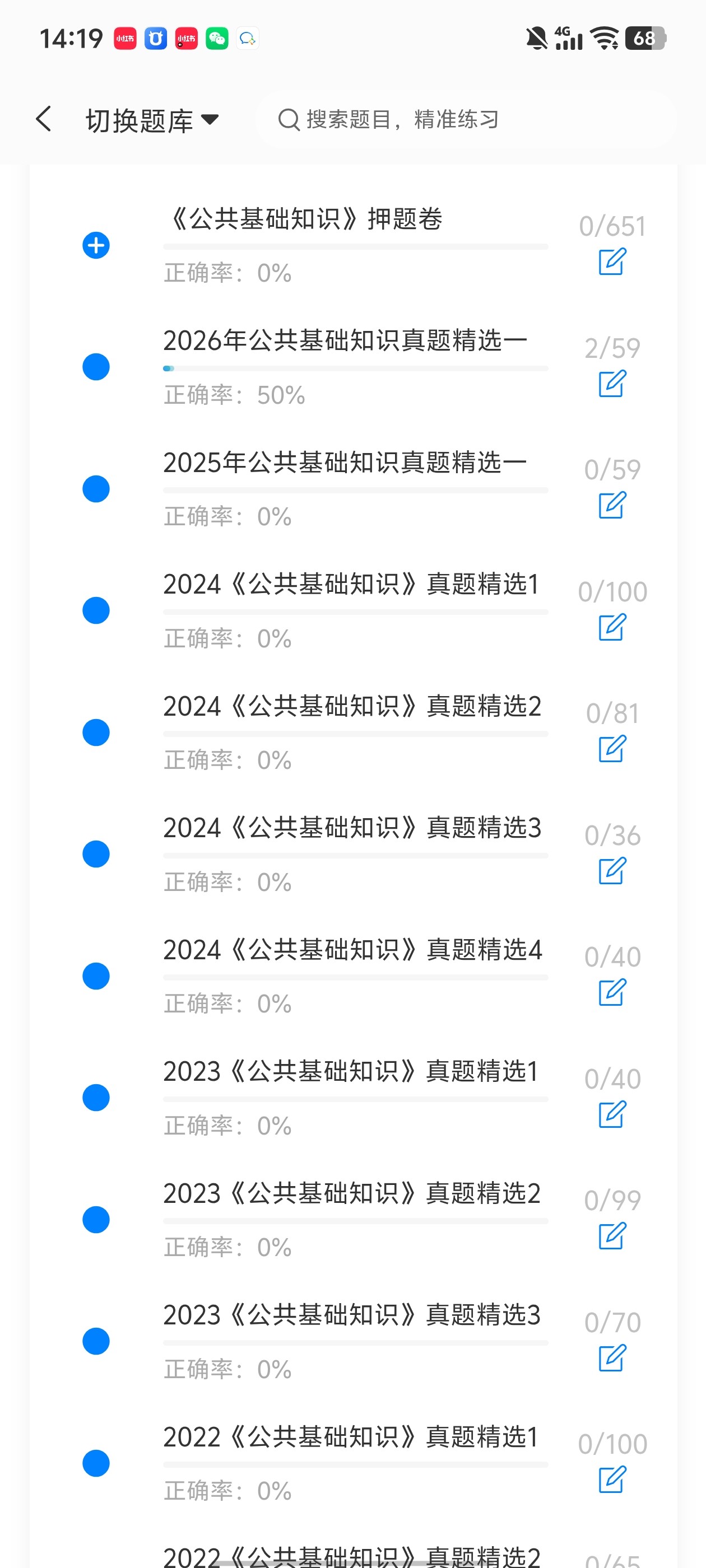Select 2024《公共基础知识》真题精选3
Screen dimensions: 706x1568
pyautogui.click(x=351, y=828)
